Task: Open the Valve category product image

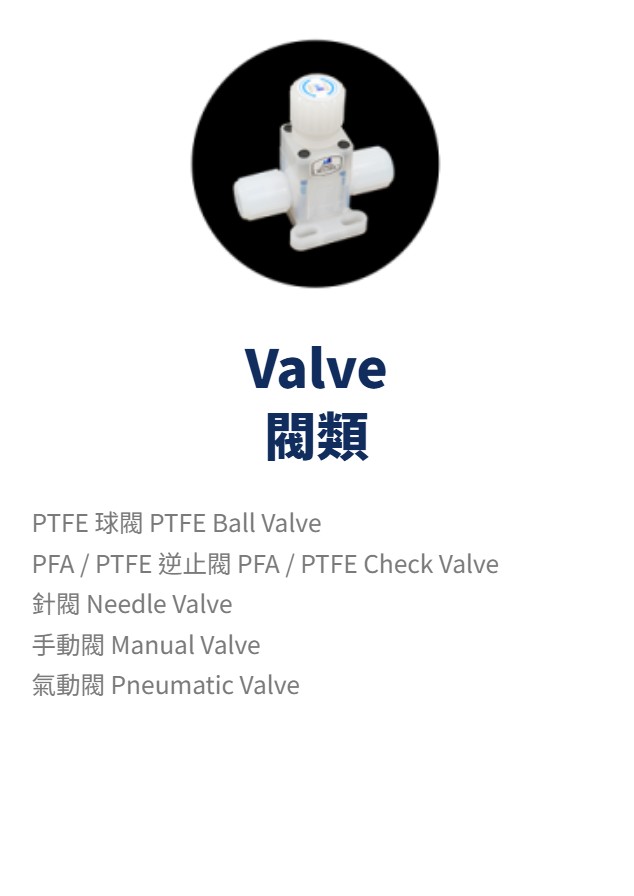Action: [315, 163]
